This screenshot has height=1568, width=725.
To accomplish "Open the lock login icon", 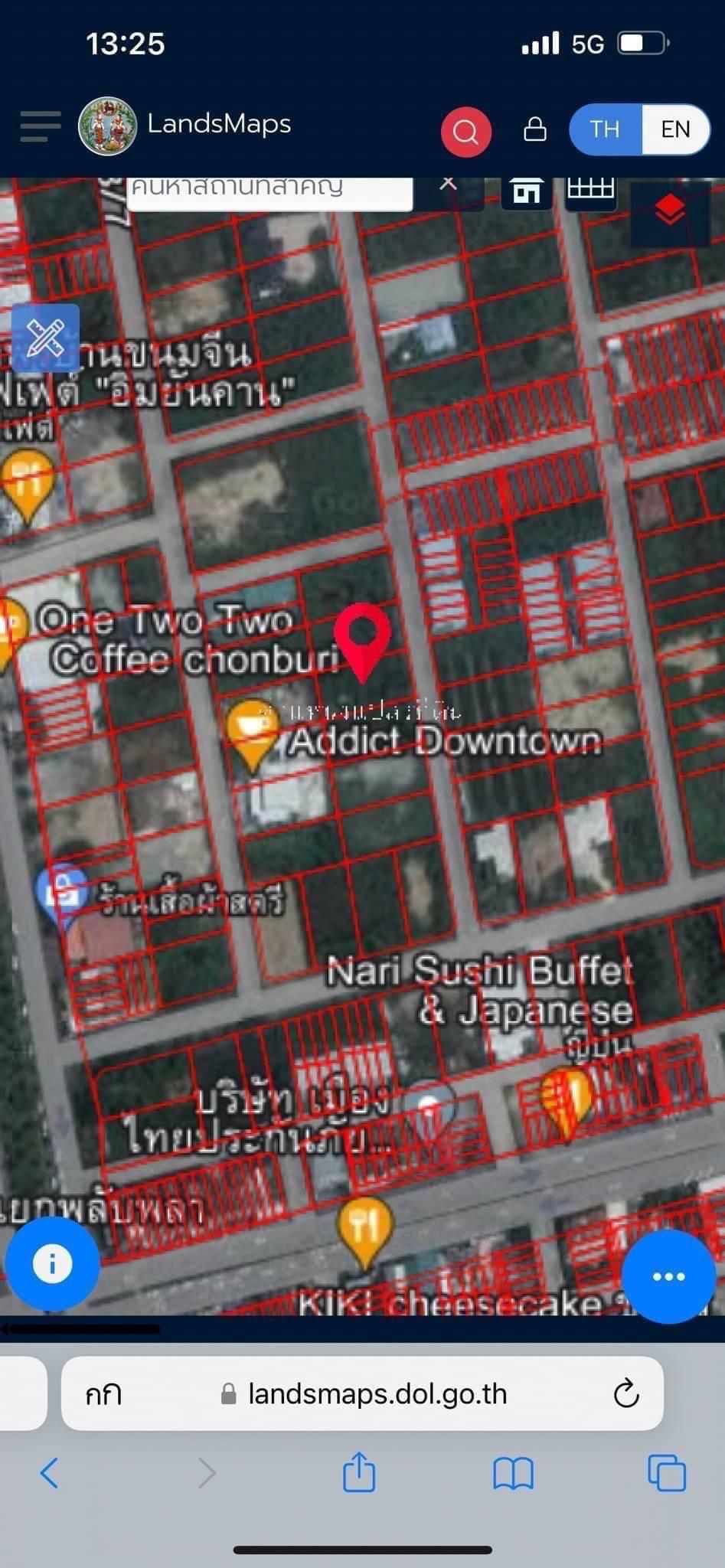I will [535, 129].
